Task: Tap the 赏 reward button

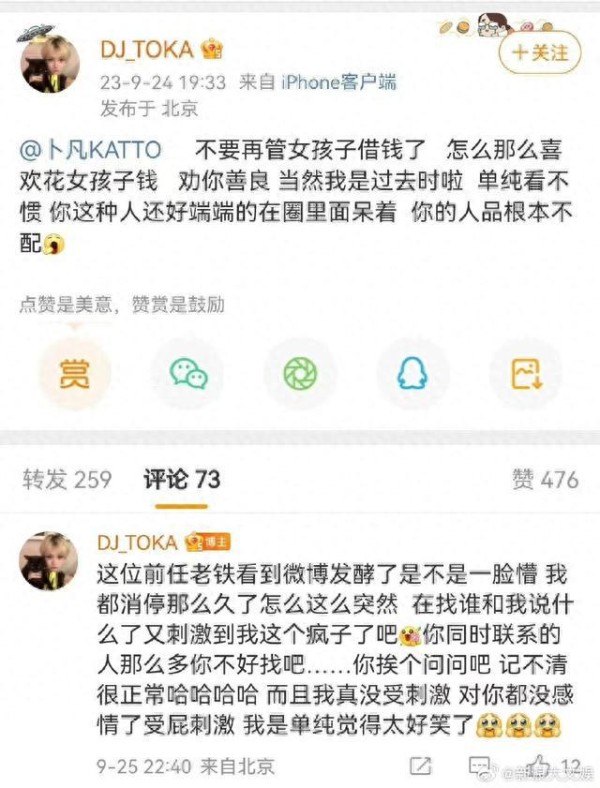Action: pyautogui.click(x=75, y=373)
